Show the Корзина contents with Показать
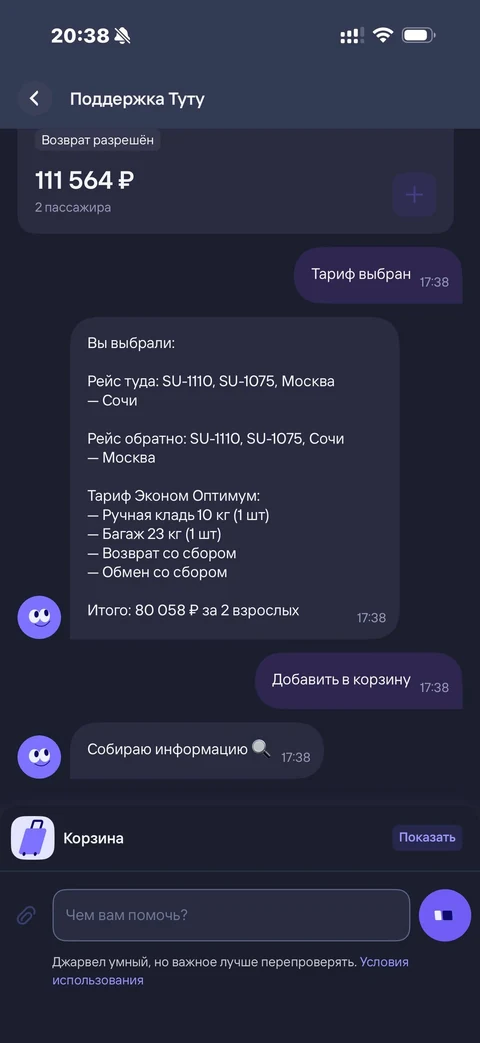The image size is (480, 1043). point(427,837)
